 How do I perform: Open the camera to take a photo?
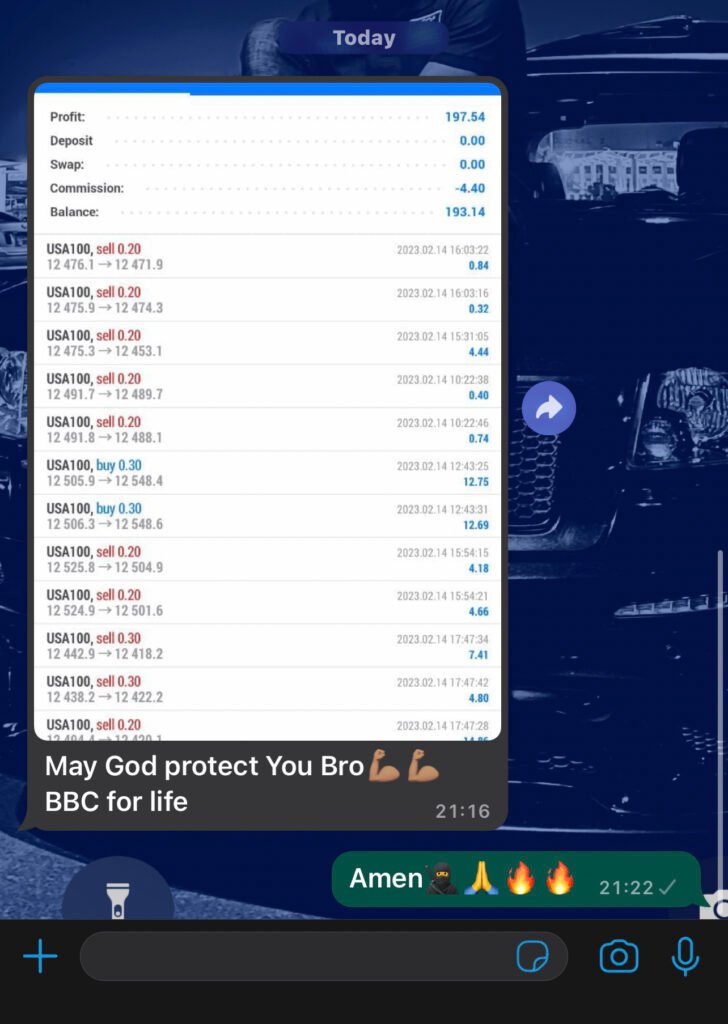(x=619, y=957)
